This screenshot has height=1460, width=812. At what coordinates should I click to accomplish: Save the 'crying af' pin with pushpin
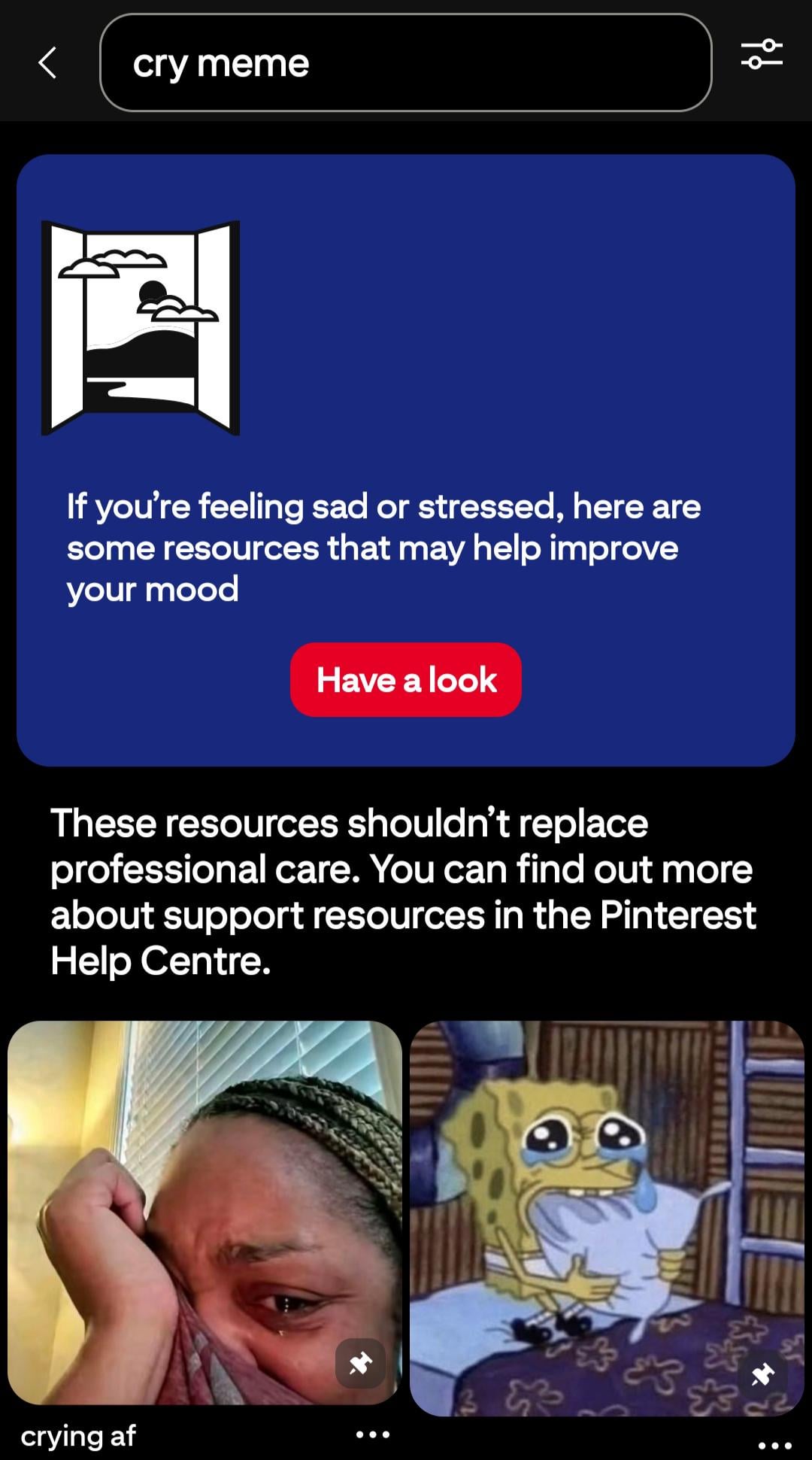[x=360, y=1363]
